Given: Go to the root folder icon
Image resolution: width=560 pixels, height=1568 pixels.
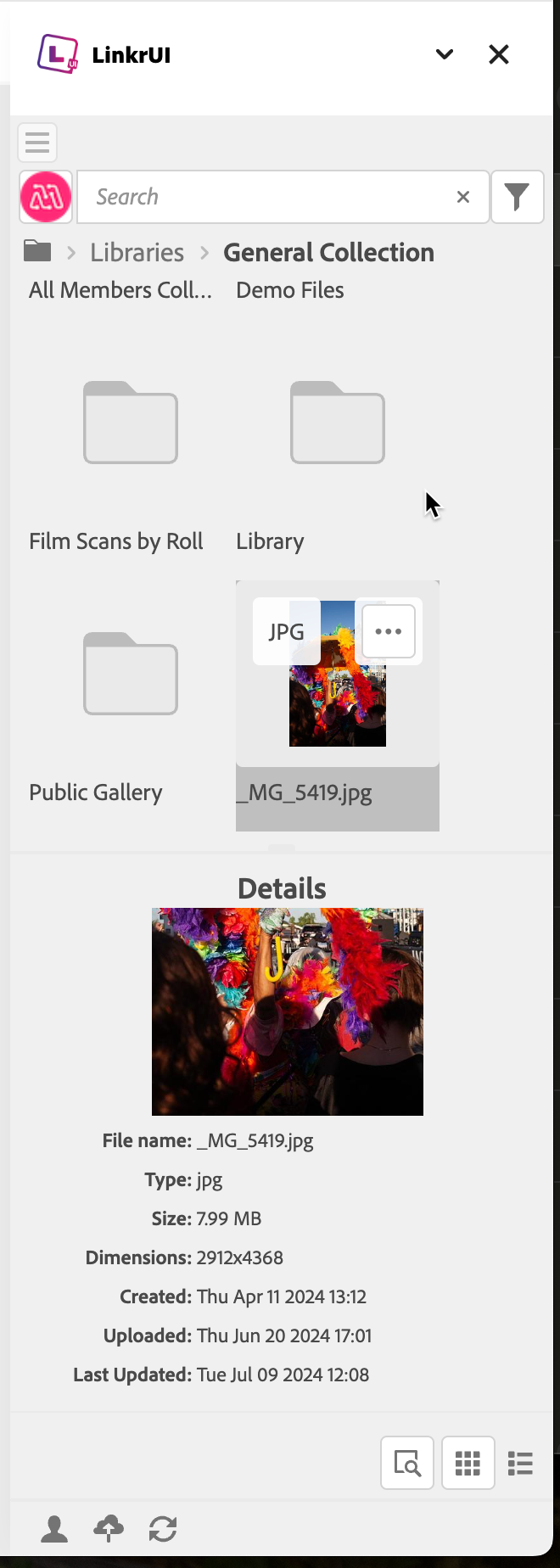Looking at the screenshot, I should point(37,251).
